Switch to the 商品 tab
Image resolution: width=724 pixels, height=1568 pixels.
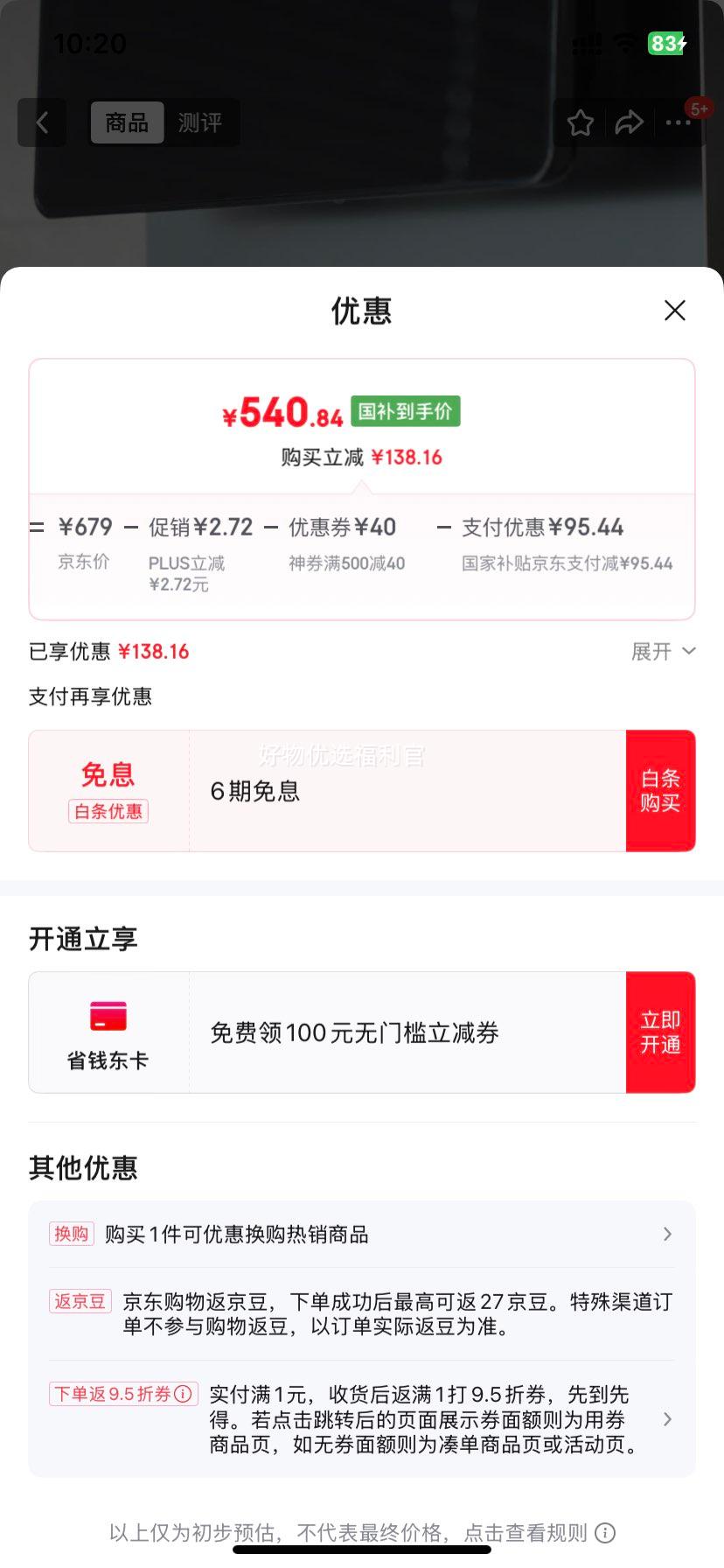(126, 123)
